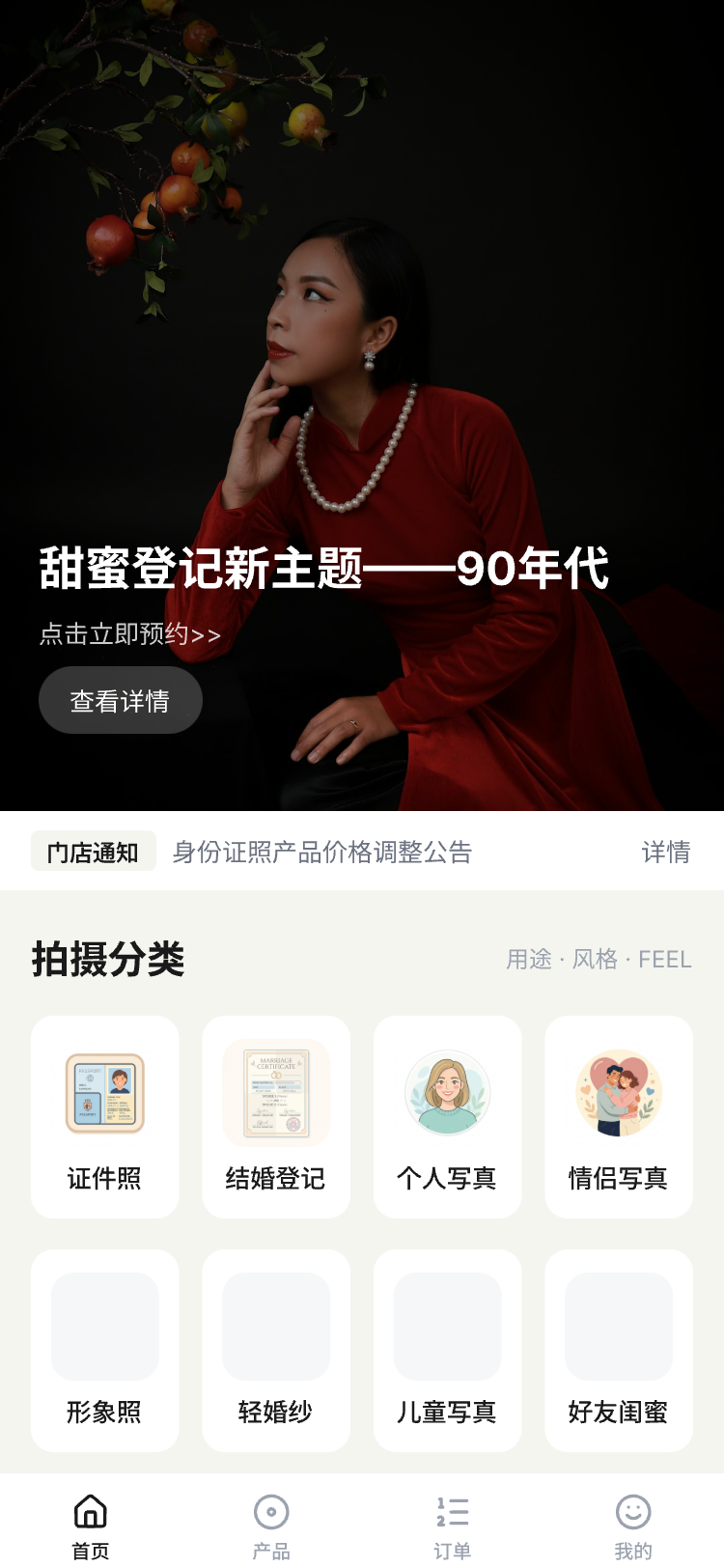The height and width of the screenshot is (1568, 724).
Task: Open the 形象照 category
Action: (x=104, y=1350)
